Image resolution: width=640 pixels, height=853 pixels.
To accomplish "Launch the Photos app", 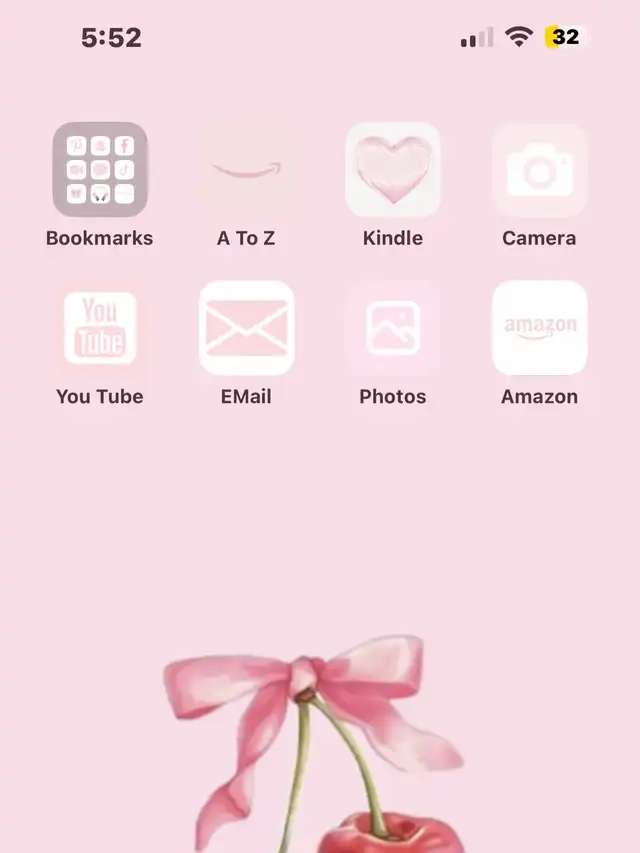I will pos(393,328).
